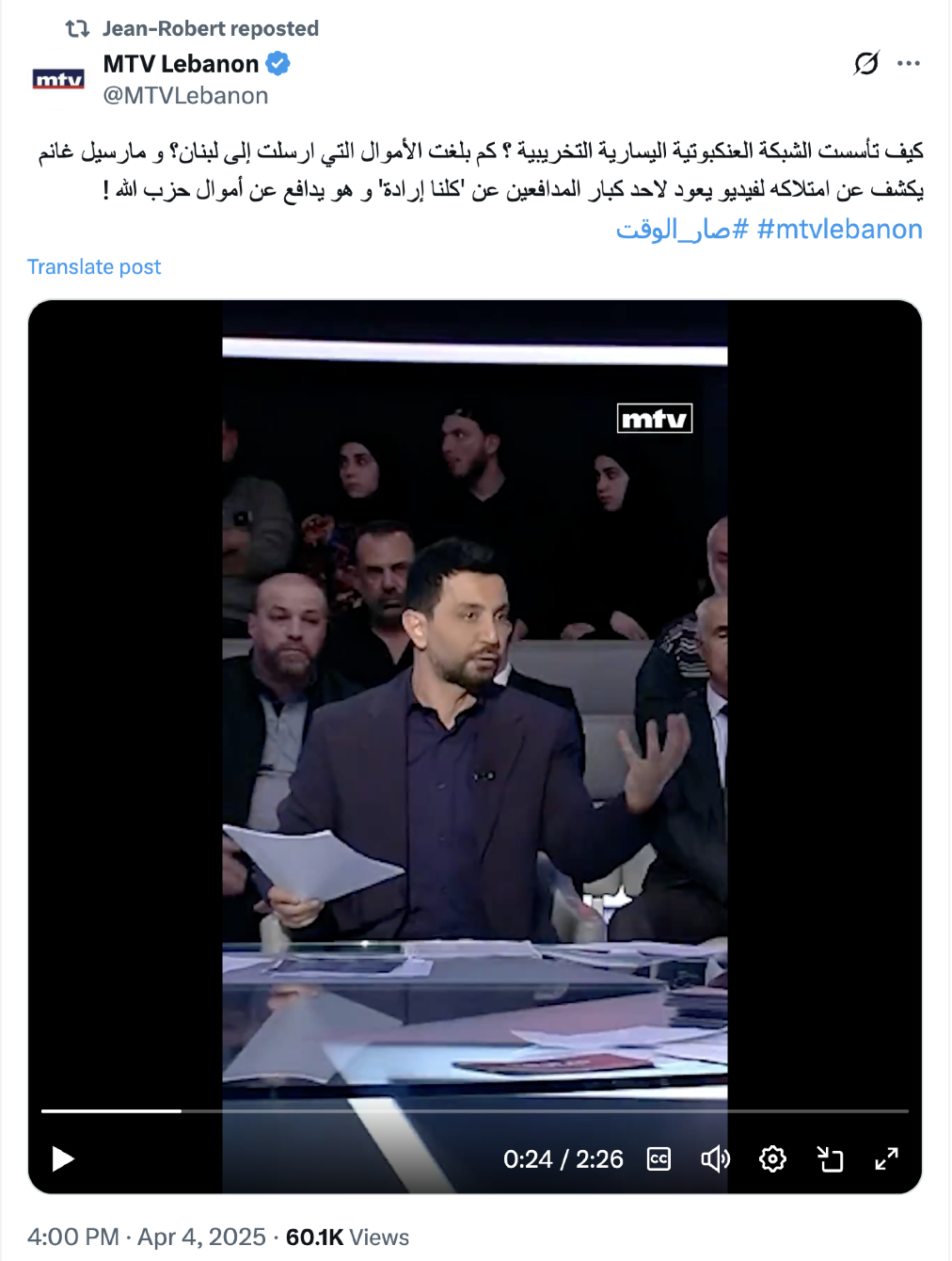The image size is (952, 1261).
Task: Open the #mtvlebanon hashtag
Action: click(839, 230)
